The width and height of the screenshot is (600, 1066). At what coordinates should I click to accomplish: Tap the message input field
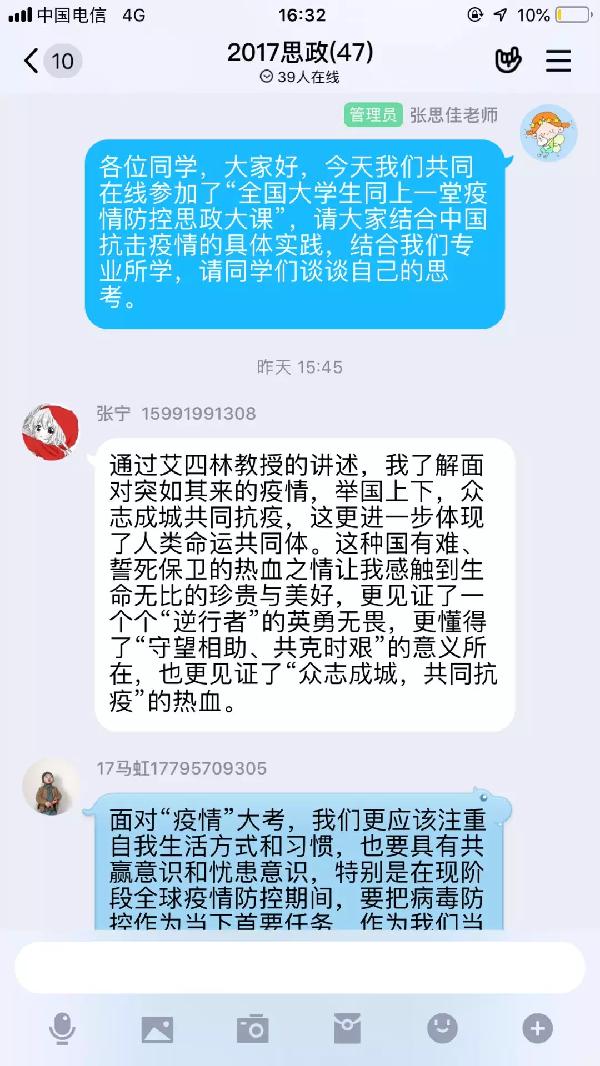click(299, 967)
